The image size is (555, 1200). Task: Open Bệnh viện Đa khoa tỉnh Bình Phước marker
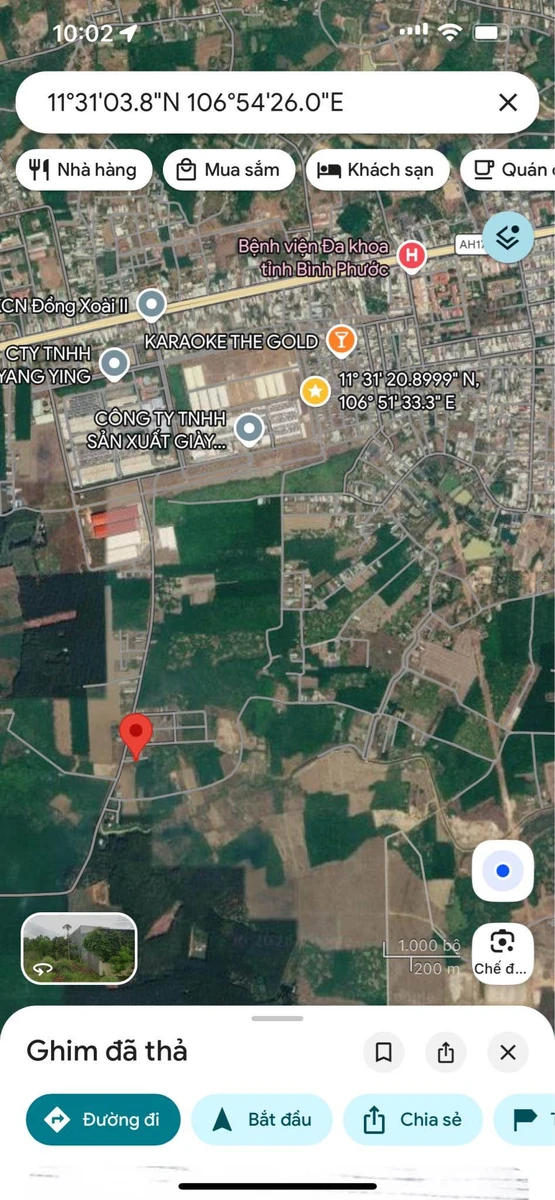point(410,256)
